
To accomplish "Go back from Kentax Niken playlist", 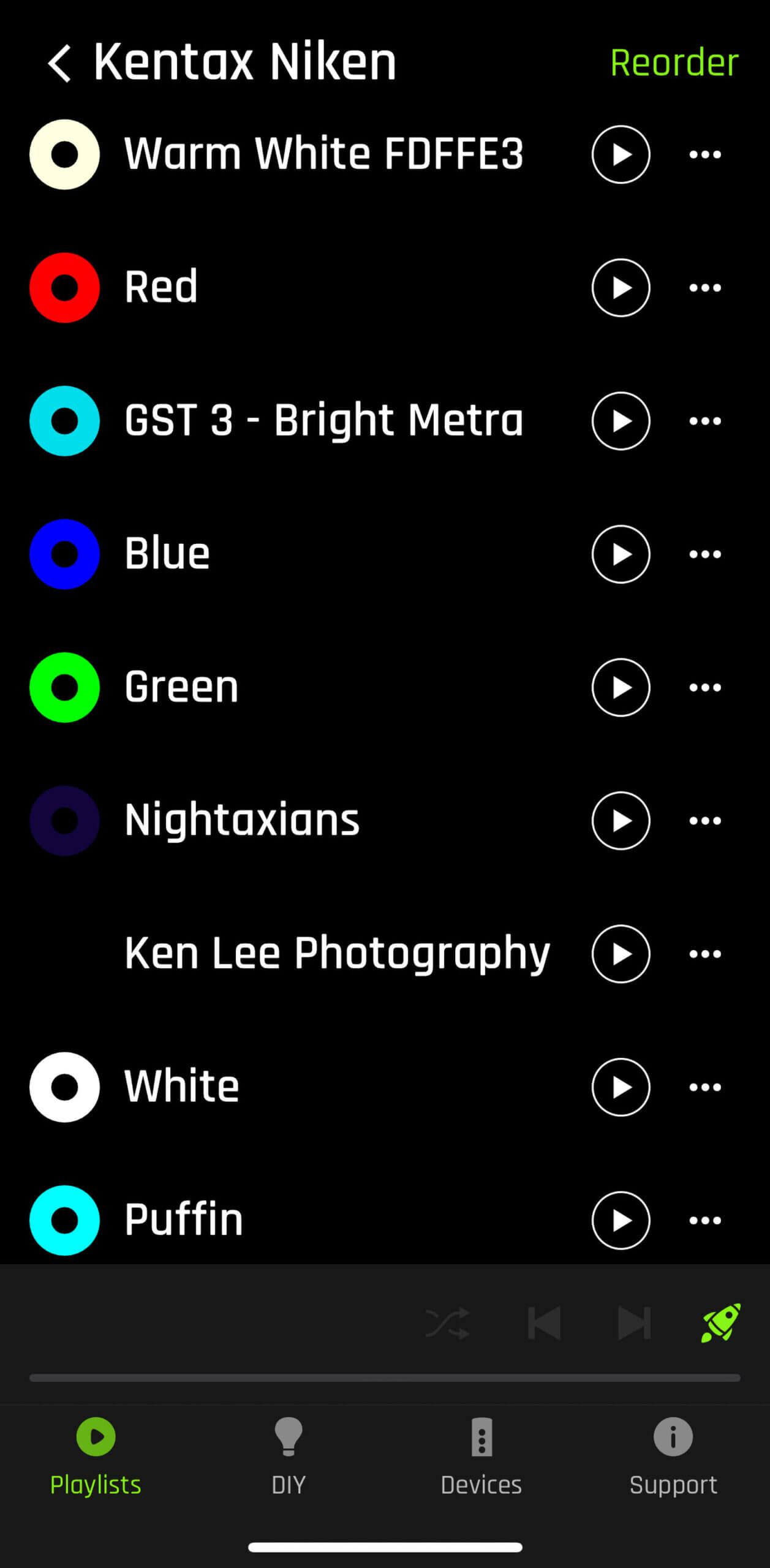I will click(x=60, y=62).
